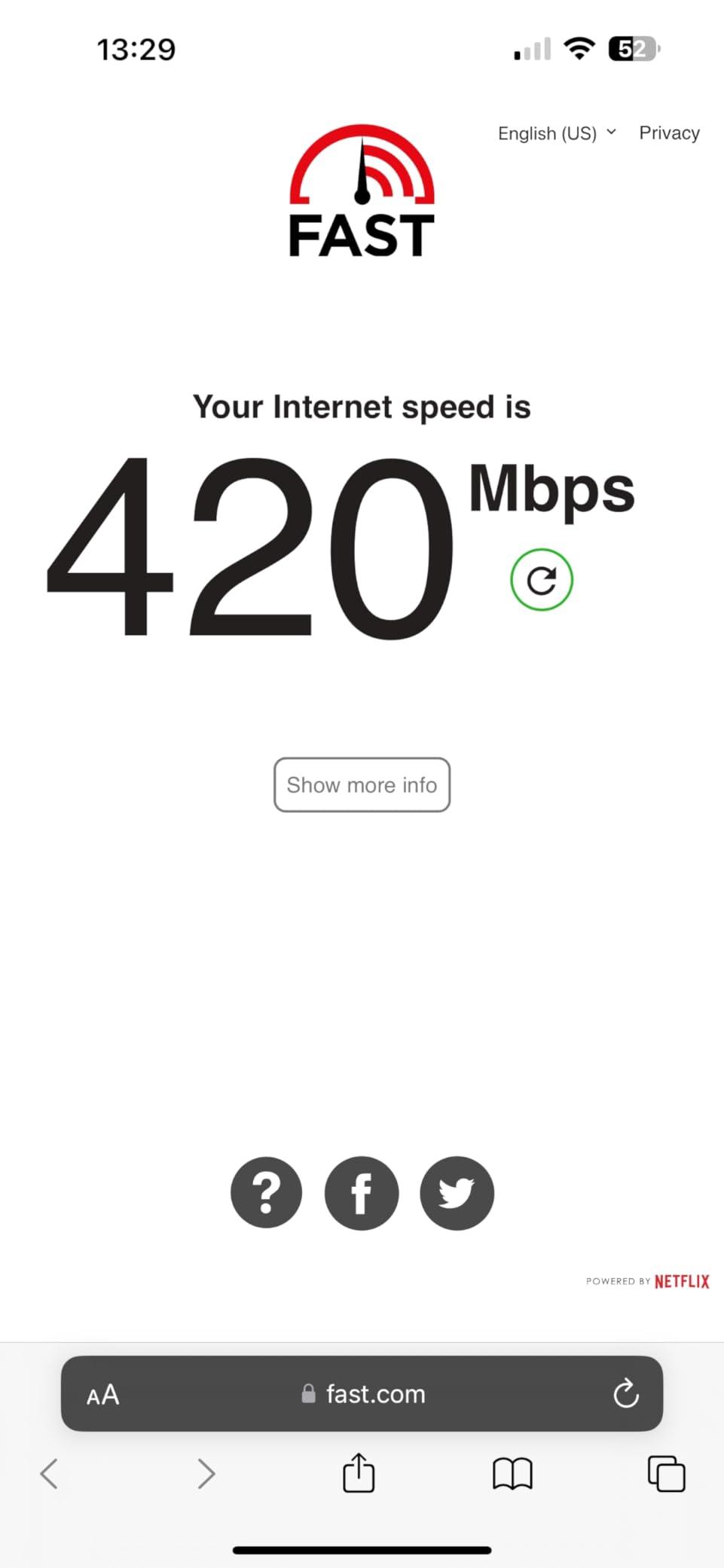Show all open Safari tabs
Image resolution: width=724 pixels, height=1568 pixels.
pyautogui.click(x=667, y=1474)
